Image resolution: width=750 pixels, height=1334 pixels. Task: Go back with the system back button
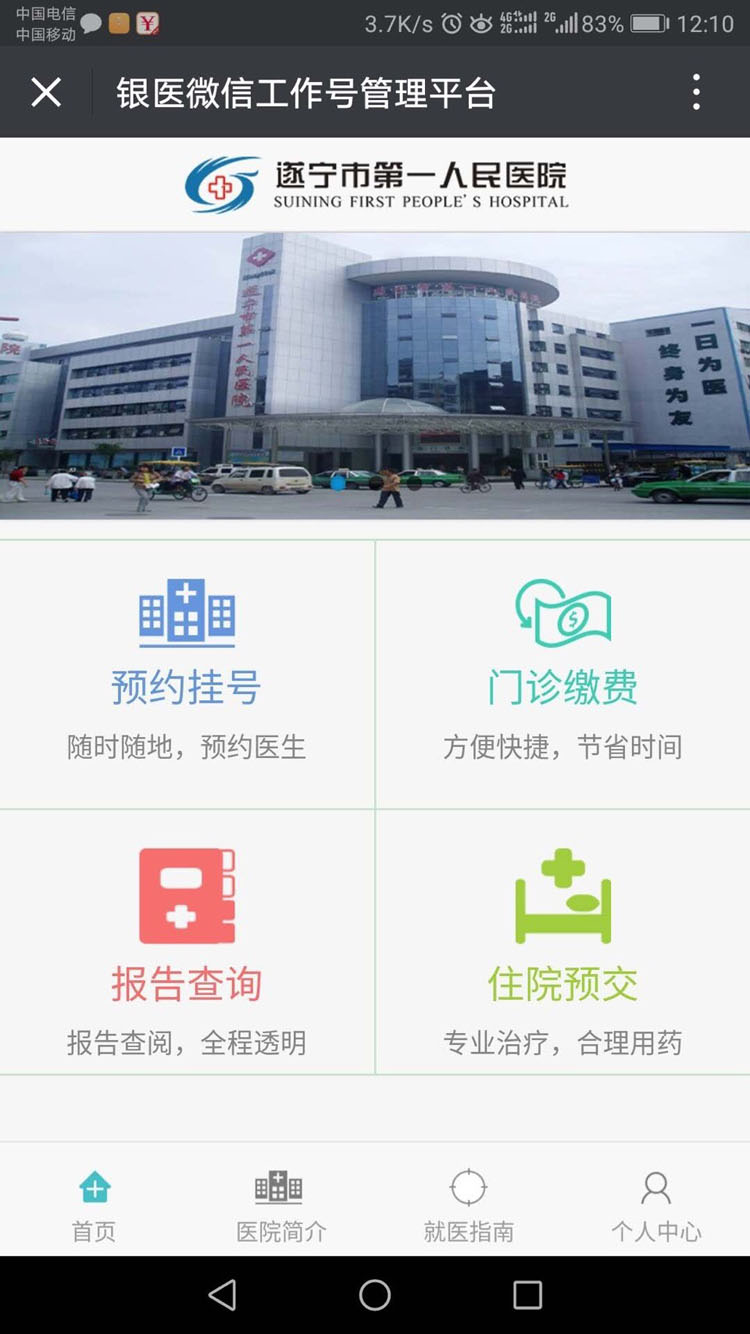point(223,1295)
